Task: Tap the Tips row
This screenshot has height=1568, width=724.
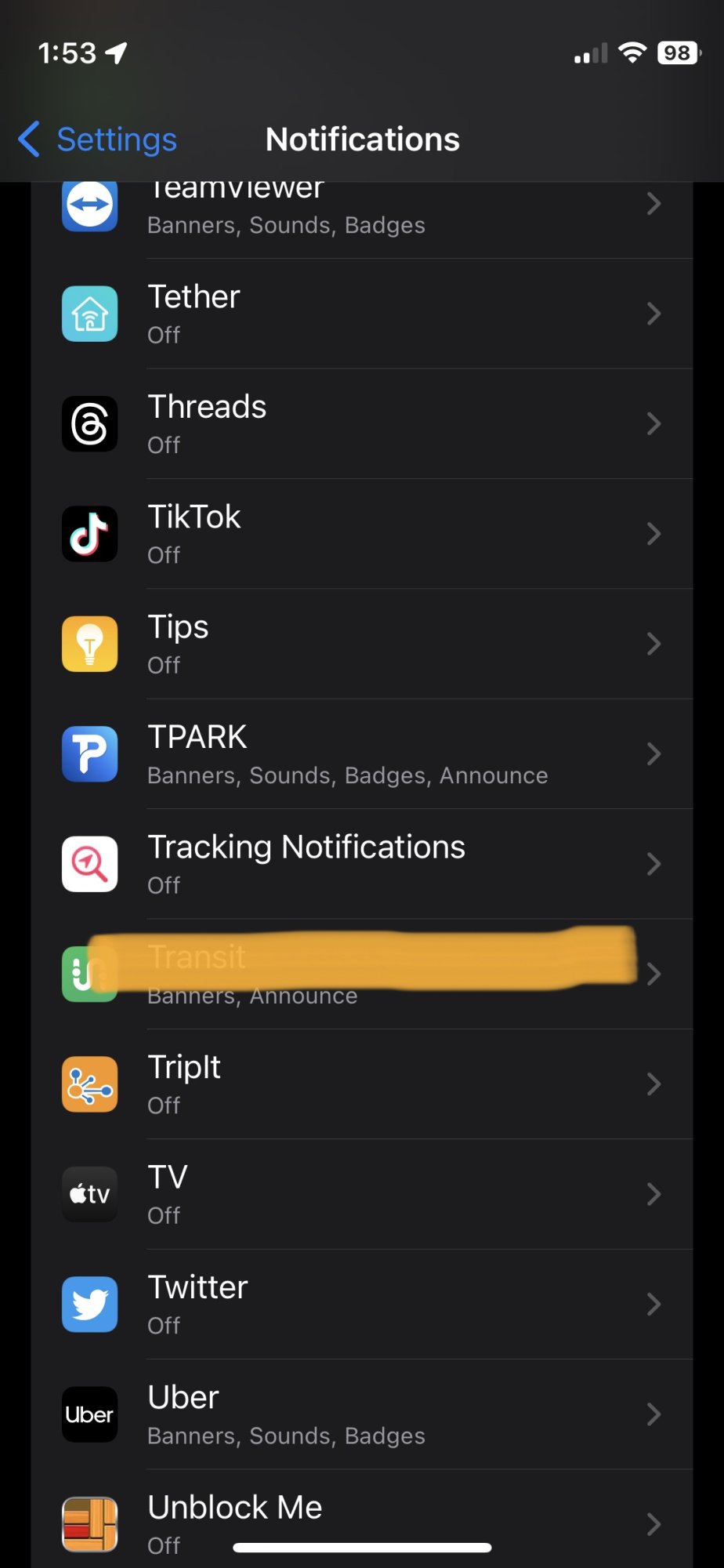Action: (360, 644)
